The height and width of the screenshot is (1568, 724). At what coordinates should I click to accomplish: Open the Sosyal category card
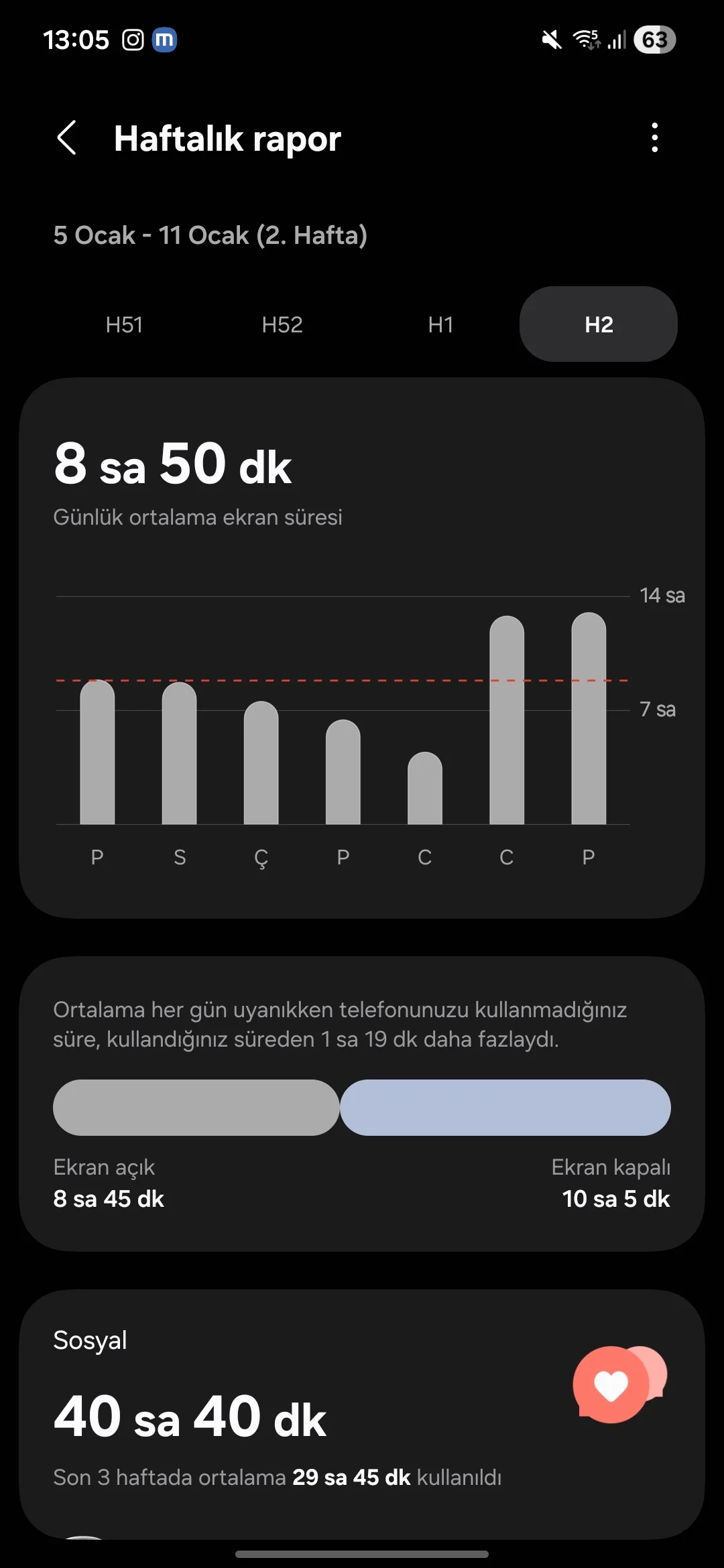[362, 1407]
